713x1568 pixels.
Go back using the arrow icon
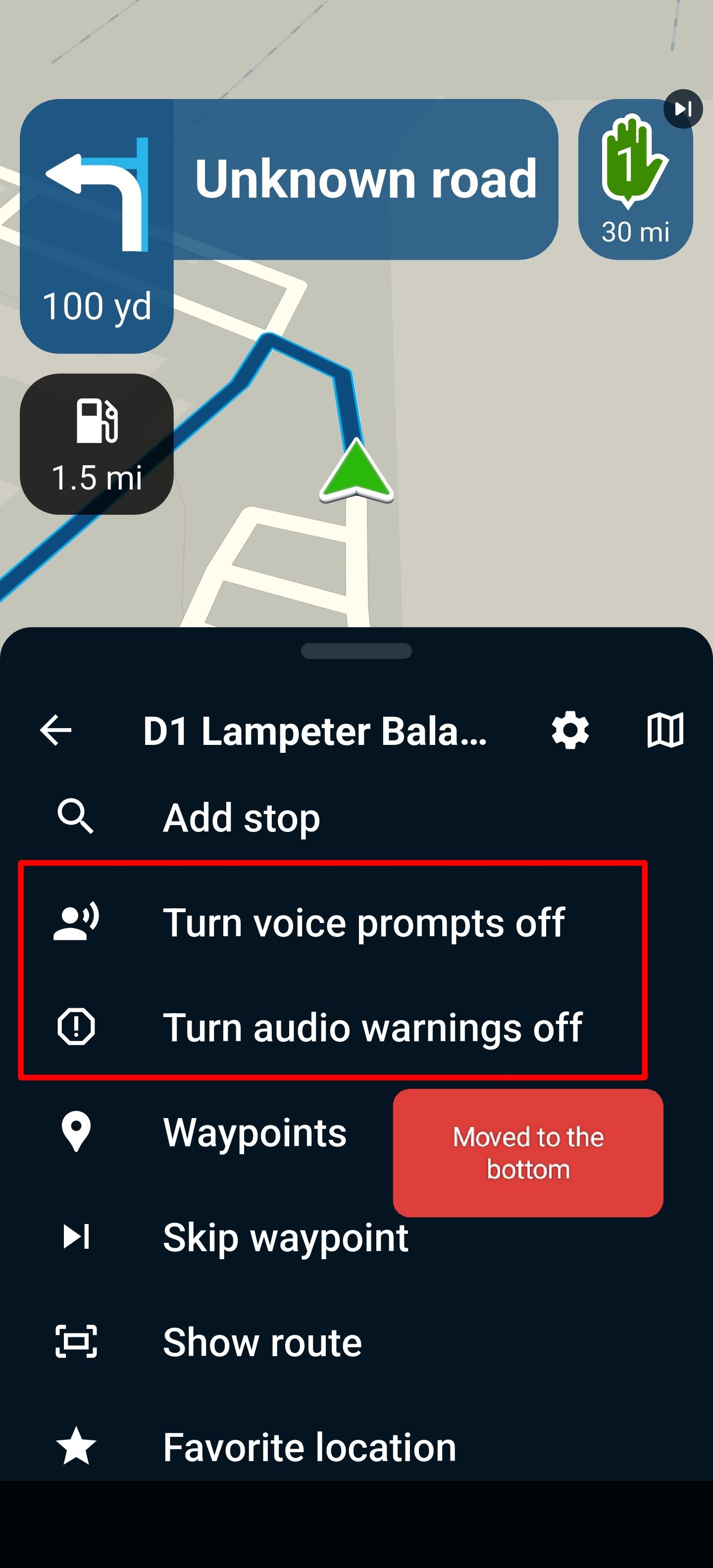click(x=55, y=730)
